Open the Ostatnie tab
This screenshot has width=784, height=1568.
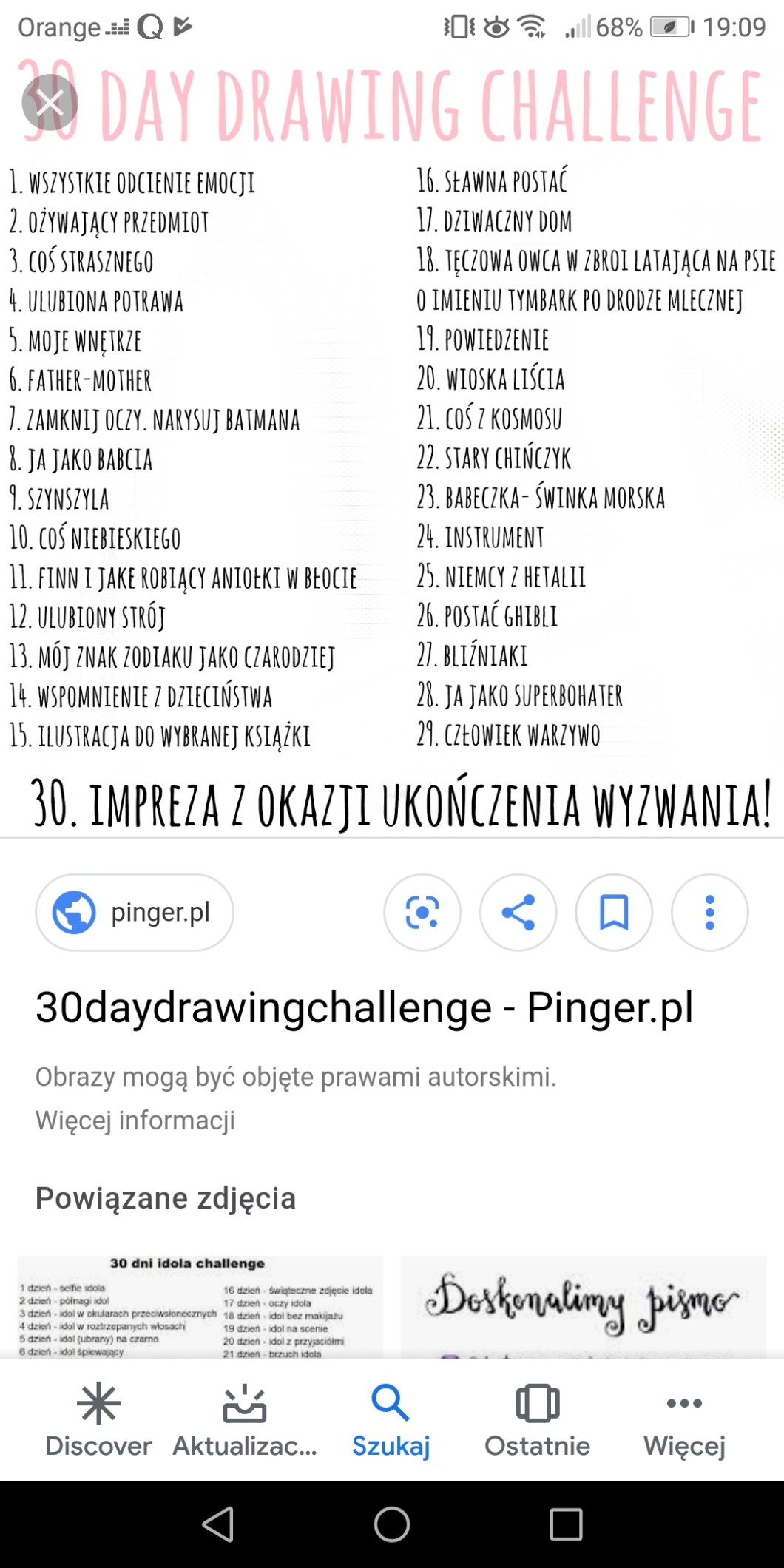coord(537,1420)
